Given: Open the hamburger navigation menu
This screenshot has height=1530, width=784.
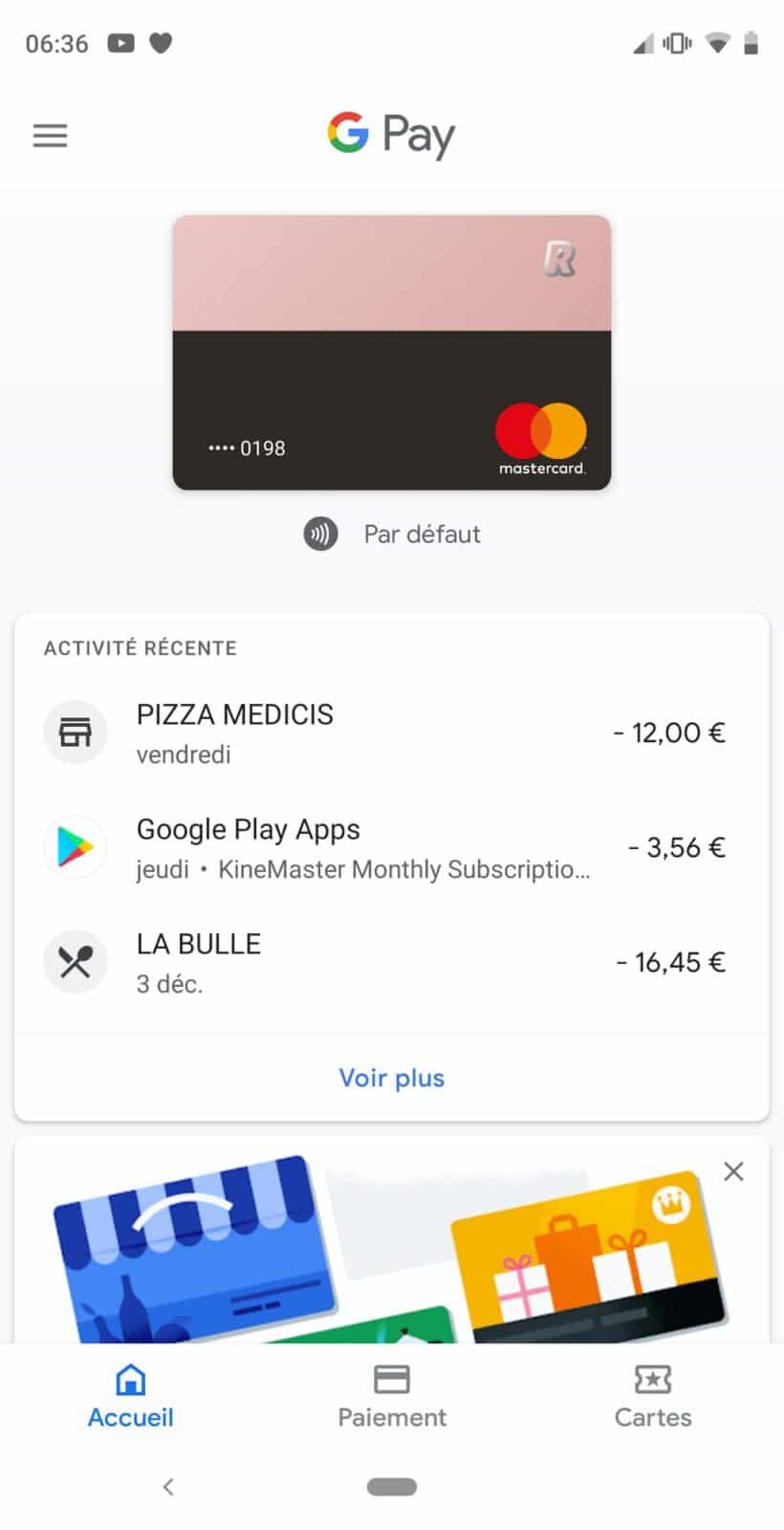Looking at the screenshot, I should 50,136.
